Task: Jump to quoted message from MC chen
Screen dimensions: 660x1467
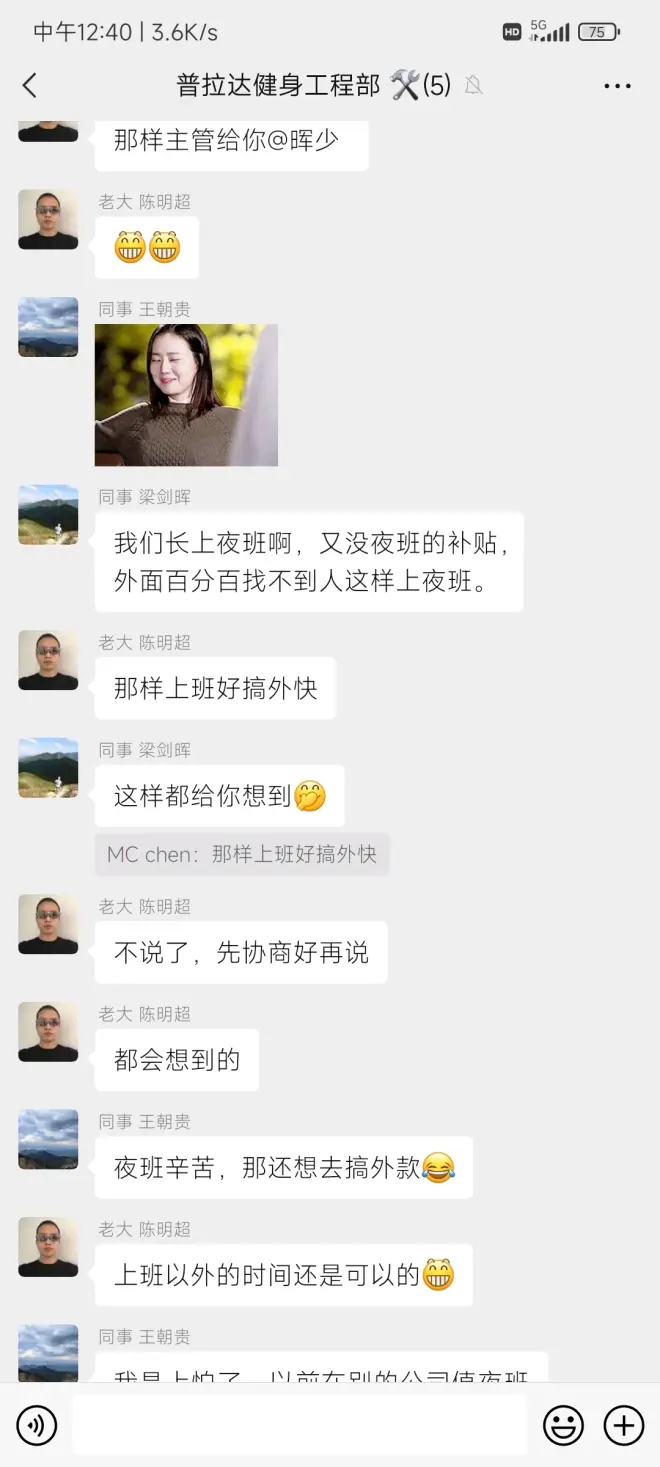Action: 242,854
